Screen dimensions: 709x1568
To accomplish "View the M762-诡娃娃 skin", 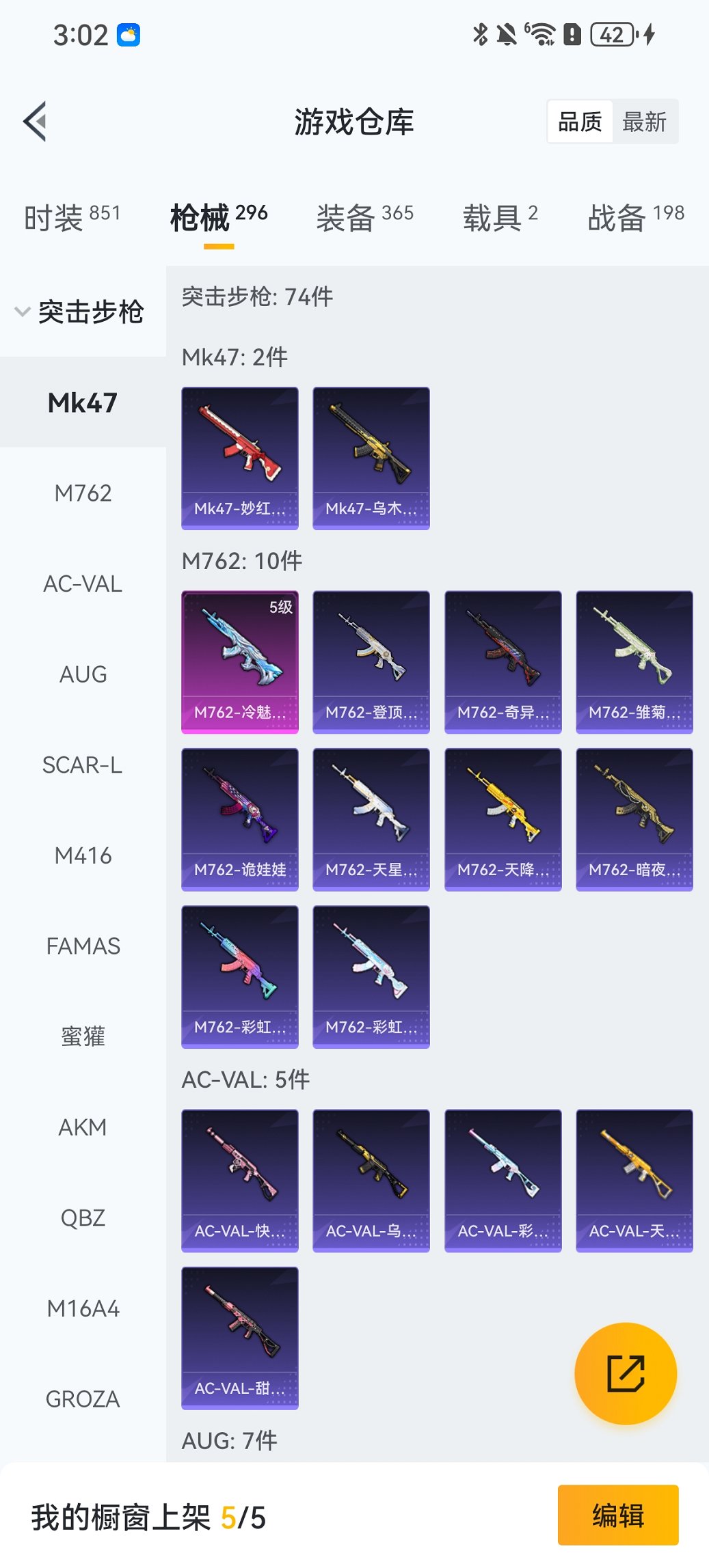I will [x=240, y=819].
